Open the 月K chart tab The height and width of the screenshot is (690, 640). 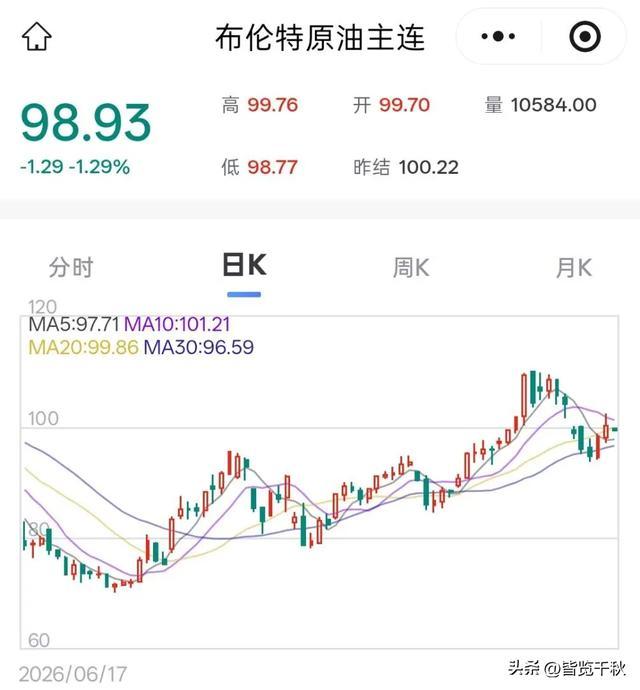coord(574,268)
